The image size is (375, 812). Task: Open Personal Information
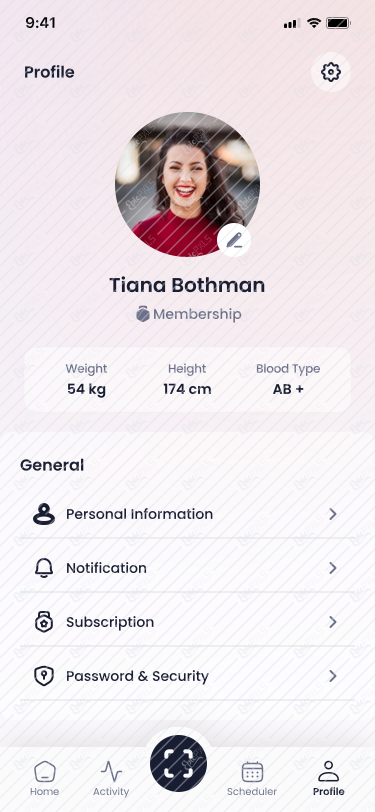click(188, 514)
